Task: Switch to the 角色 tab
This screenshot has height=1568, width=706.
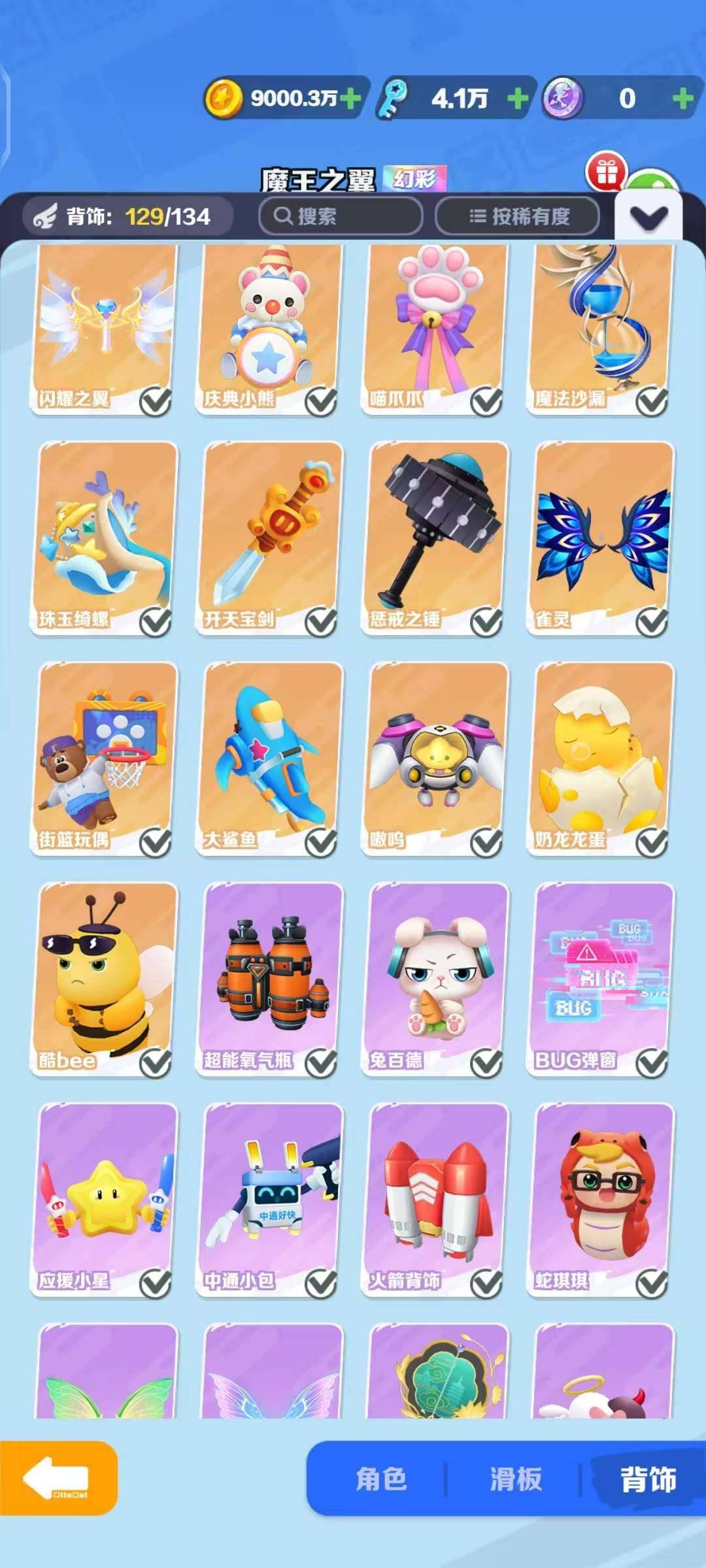Action: point(381,1479)
